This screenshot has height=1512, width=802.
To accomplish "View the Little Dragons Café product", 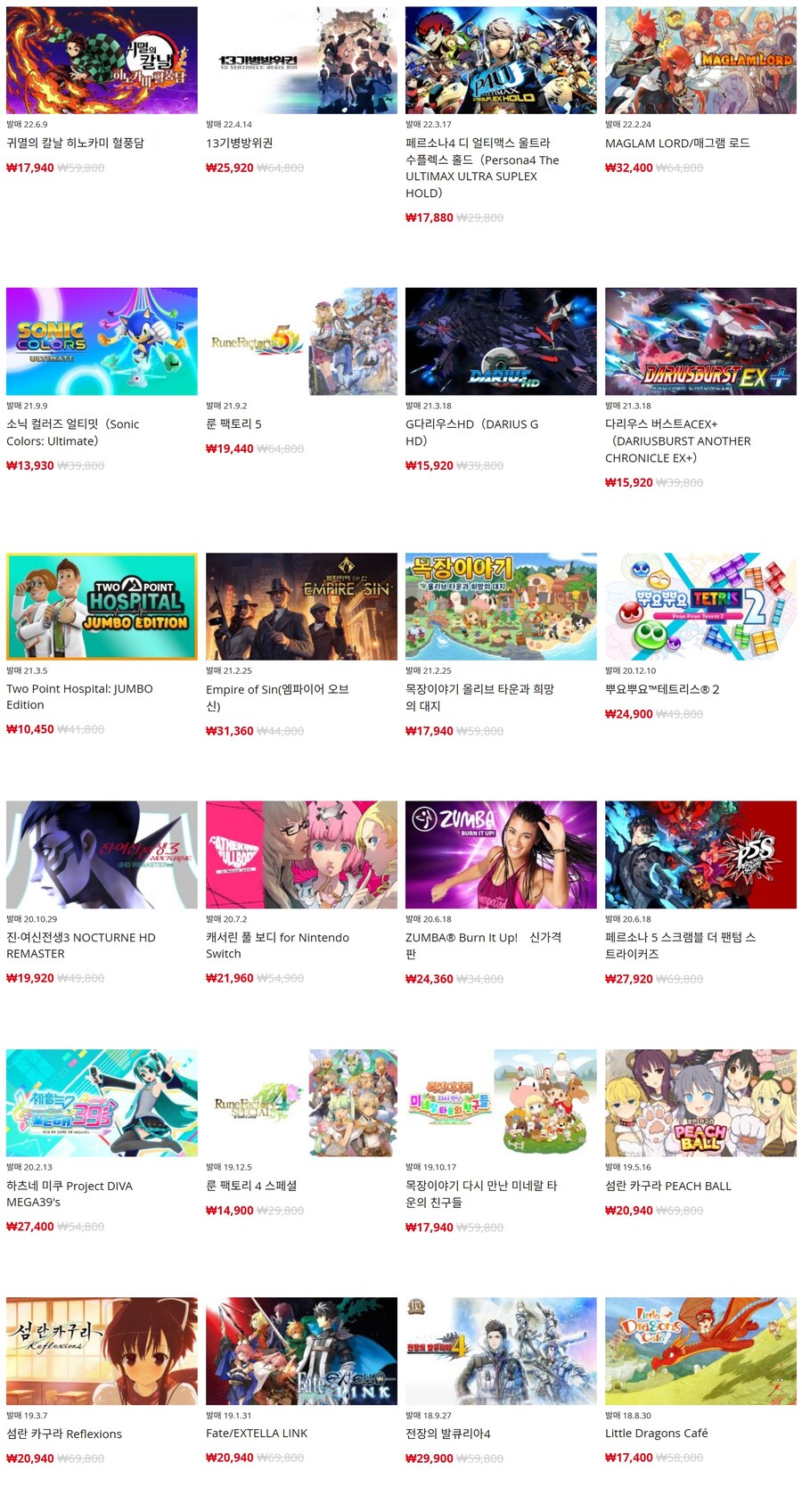I will click(x=700, y=1351).
